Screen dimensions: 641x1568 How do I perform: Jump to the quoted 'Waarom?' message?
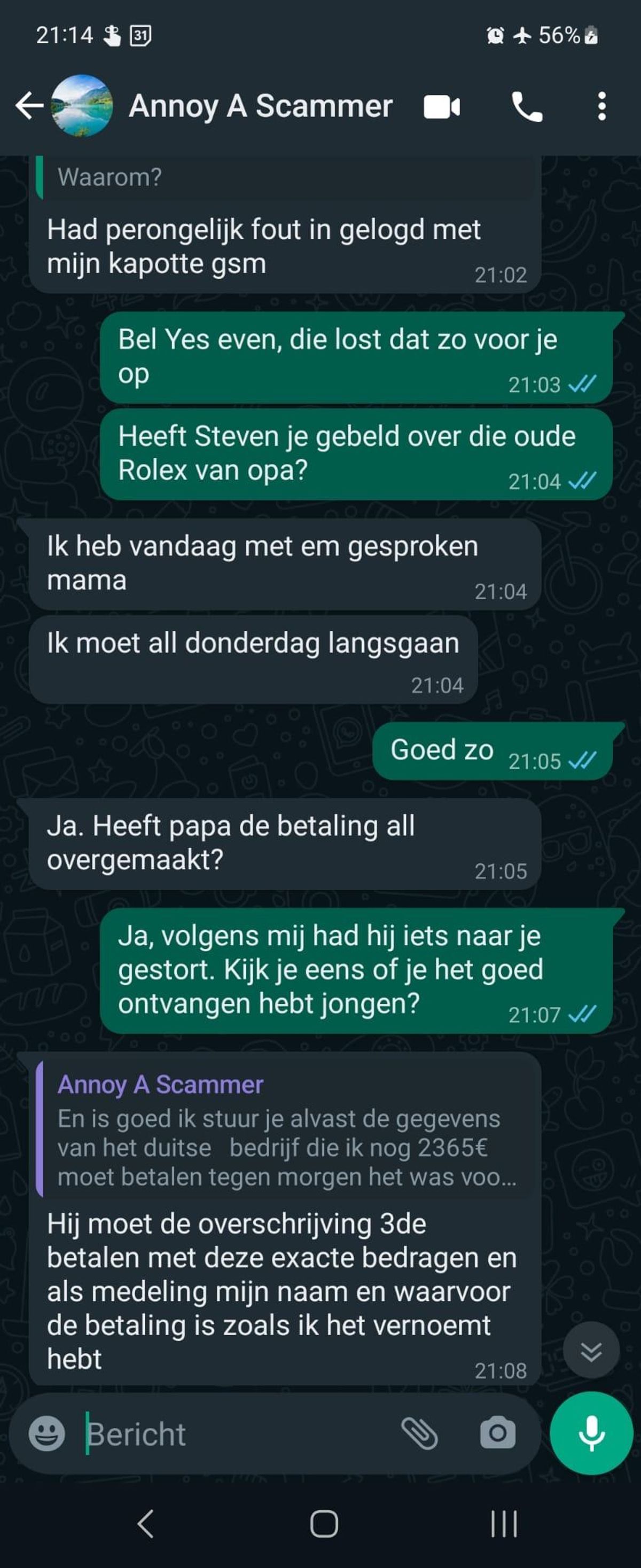coord(286,177)
